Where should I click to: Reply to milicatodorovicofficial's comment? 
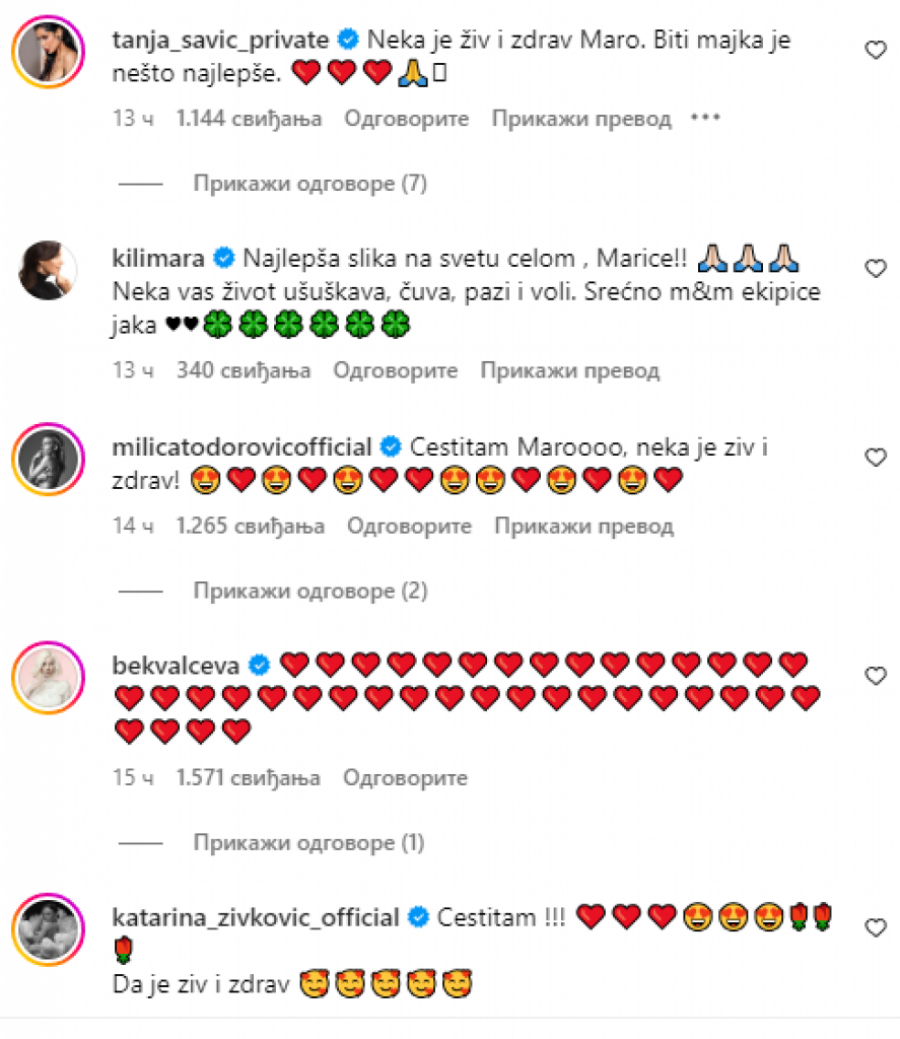(408, 526)
